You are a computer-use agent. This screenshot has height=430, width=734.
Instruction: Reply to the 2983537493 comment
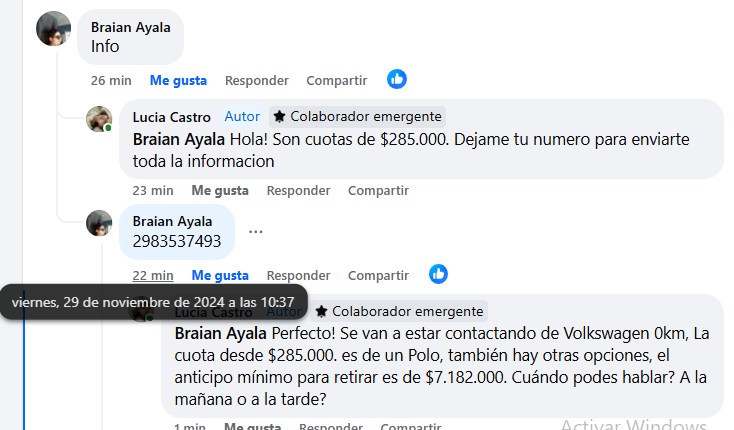coord(298,275)
